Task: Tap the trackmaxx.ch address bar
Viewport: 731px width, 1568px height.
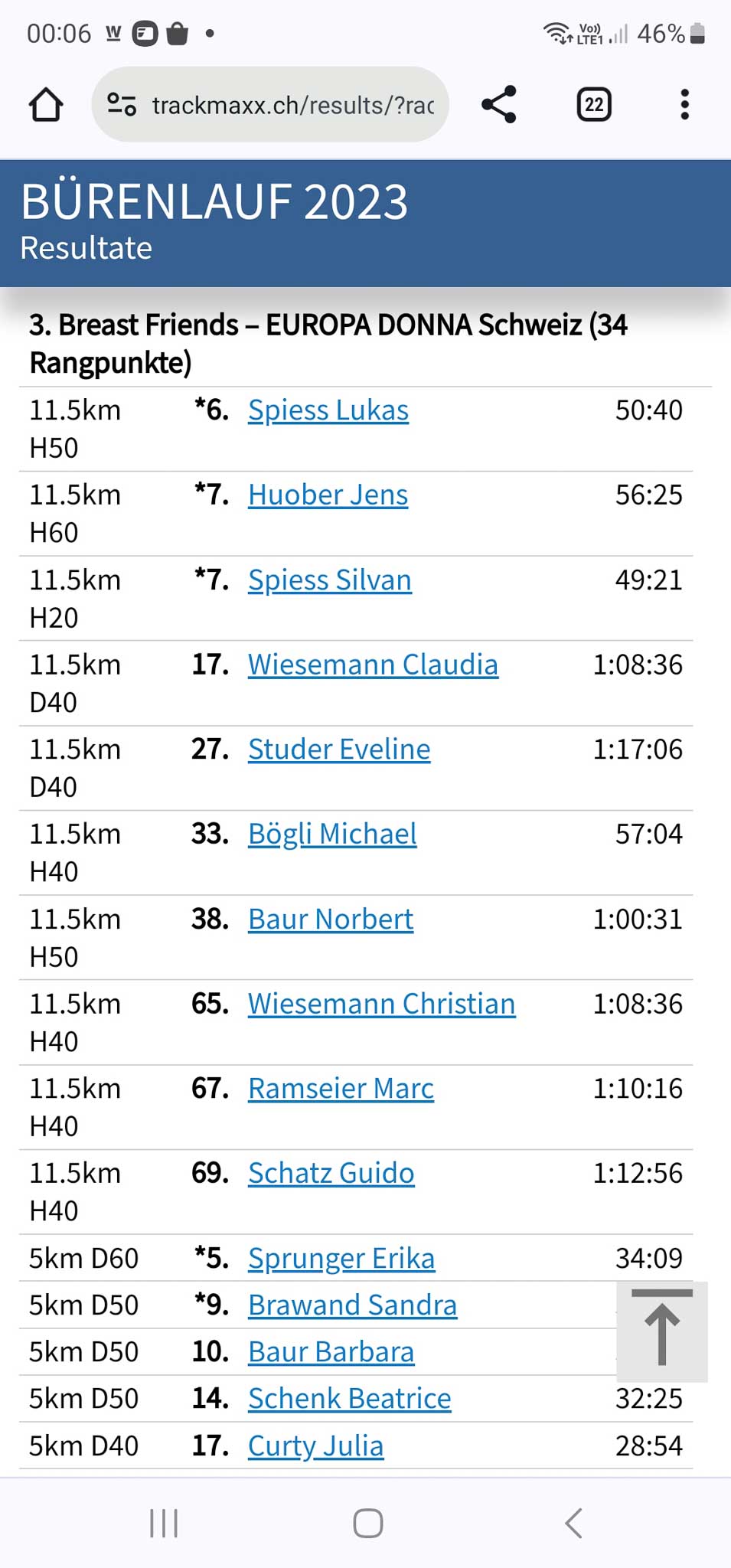Action: click(269, 105)
